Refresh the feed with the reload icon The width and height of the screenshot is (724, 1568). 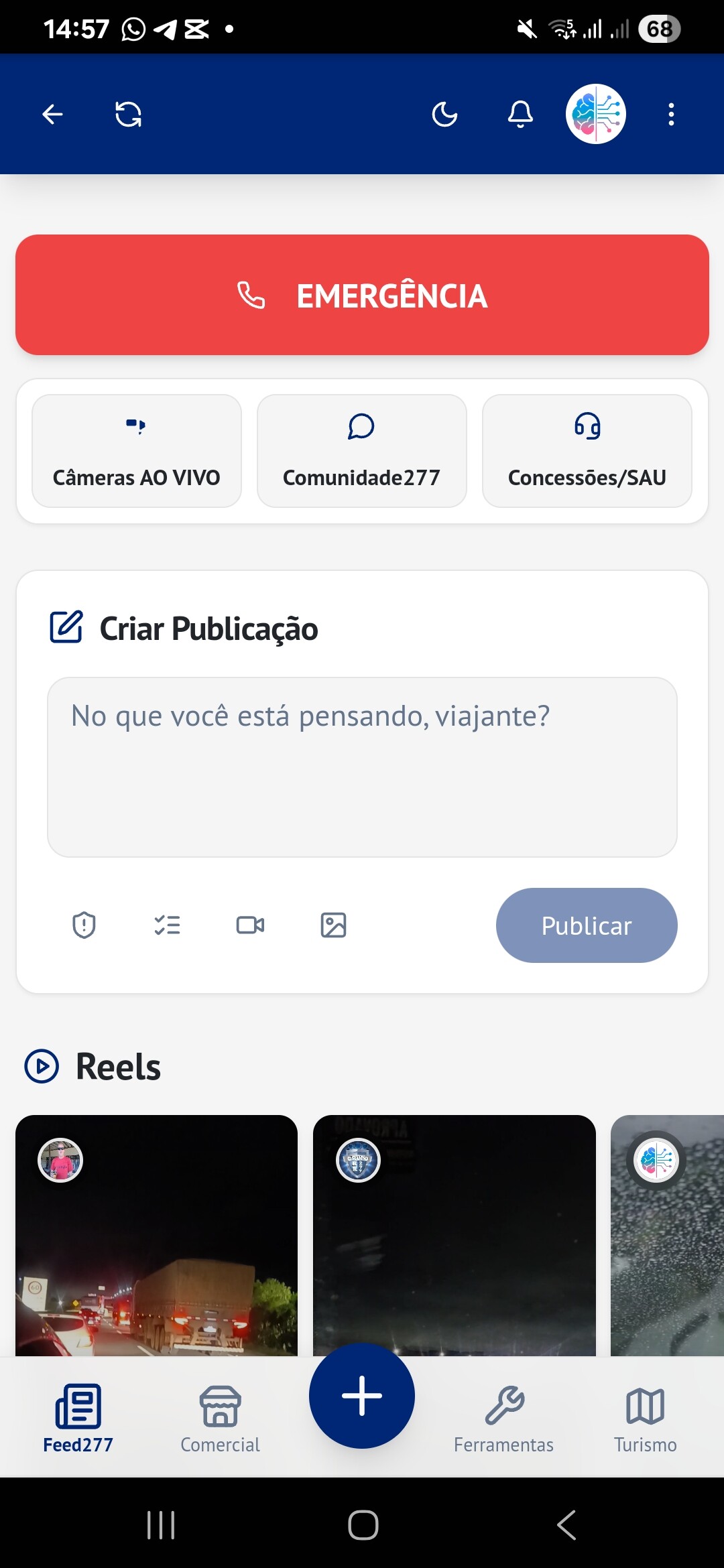click(x=128, y=115)
